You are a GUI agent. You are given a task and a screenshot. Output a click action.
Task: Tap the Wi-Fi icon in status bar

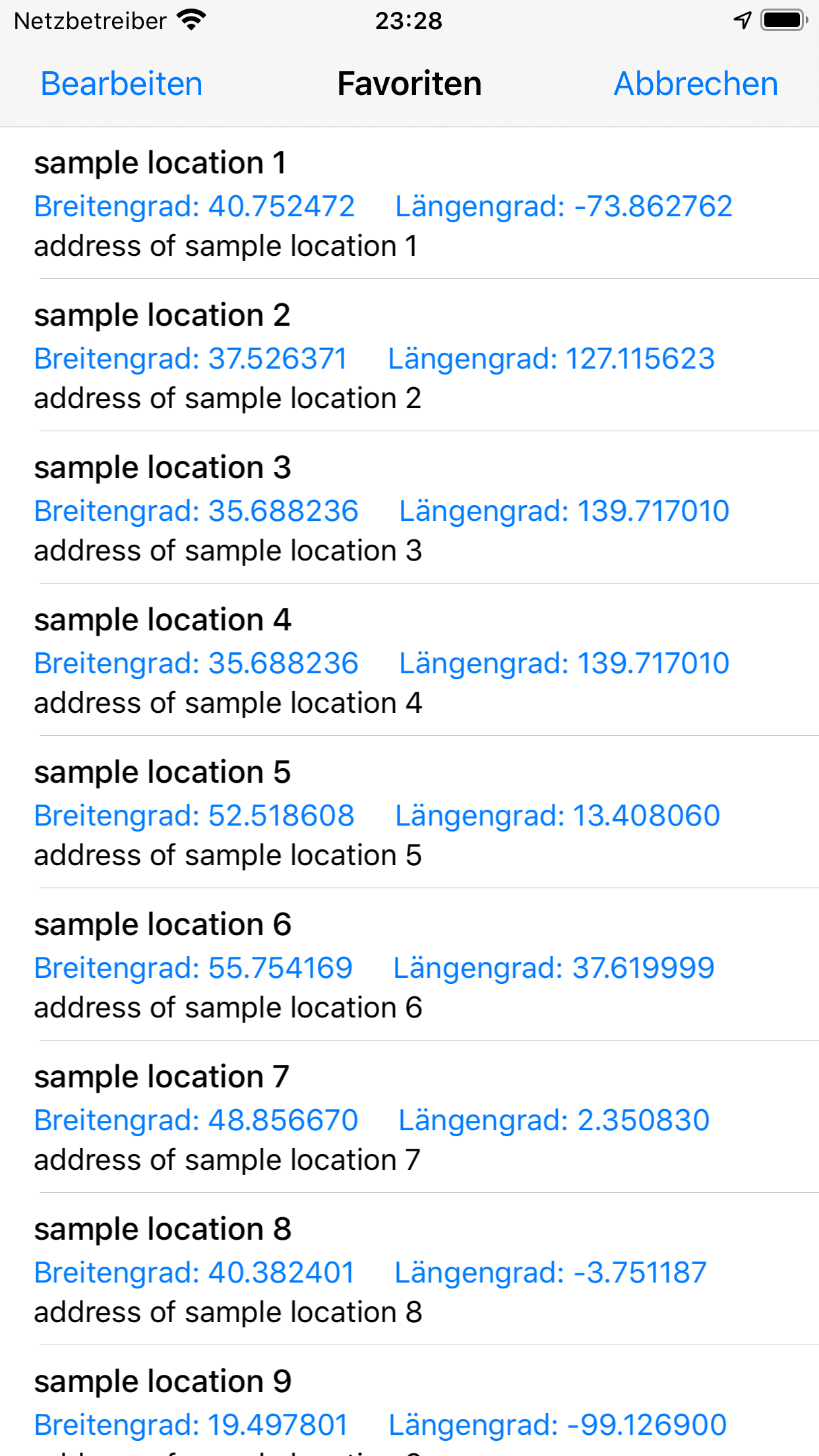coord(191,20)
